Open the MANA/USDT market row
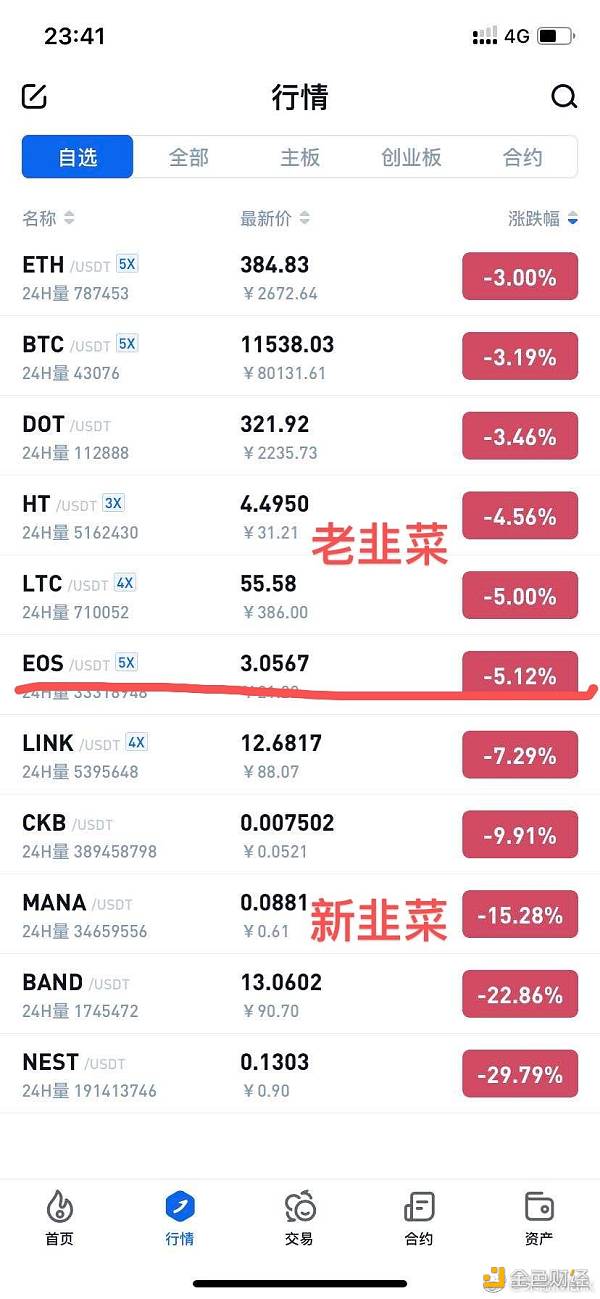 click(300, 915)
